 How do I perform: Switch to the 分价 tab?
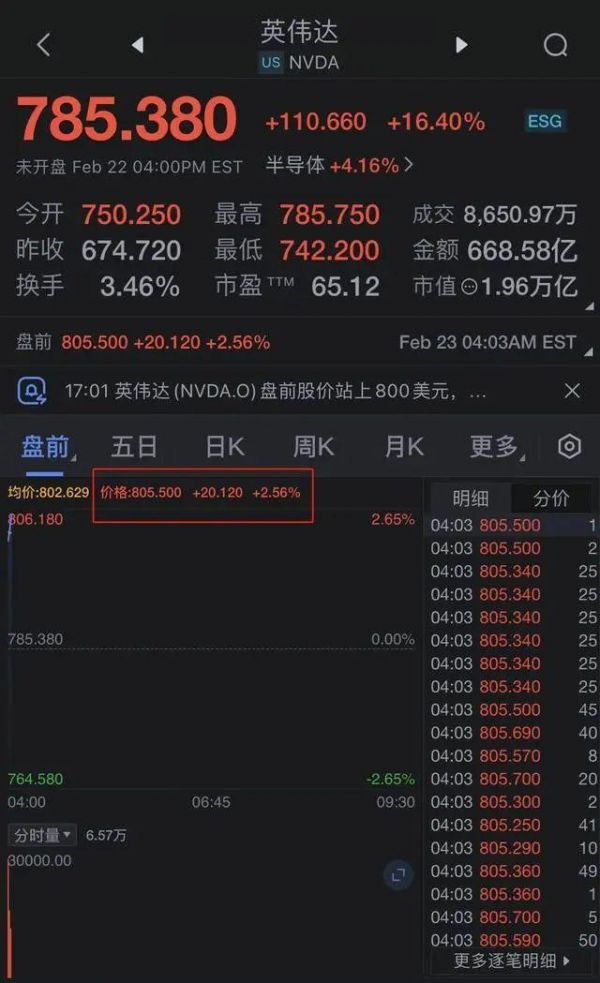pos(551,498)
